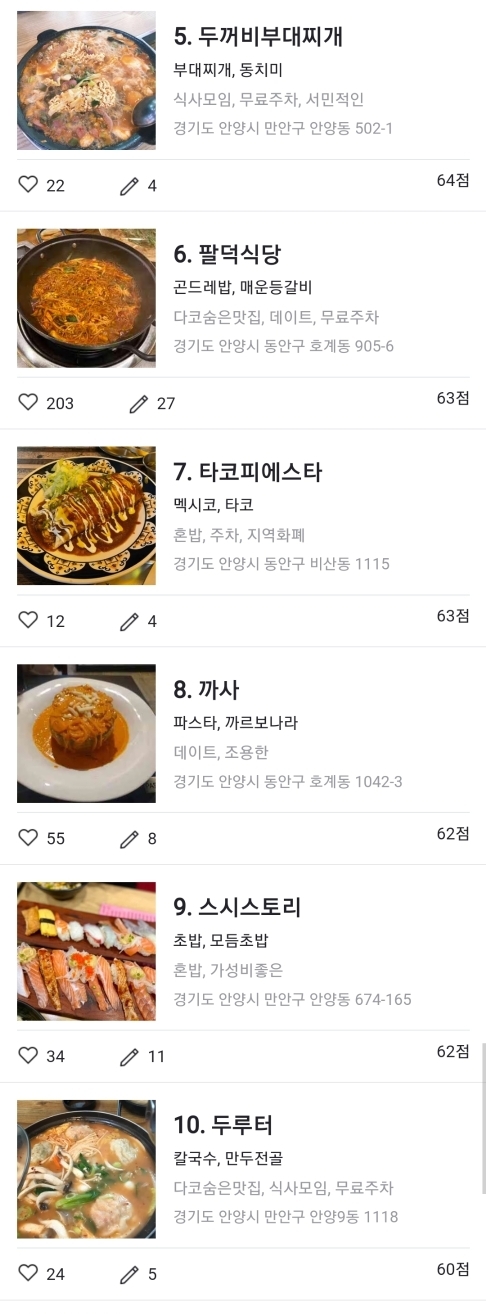Screen dimensions: 486x1314
Task: Tap the pencil icon under 까사
Action: (129, 838)
